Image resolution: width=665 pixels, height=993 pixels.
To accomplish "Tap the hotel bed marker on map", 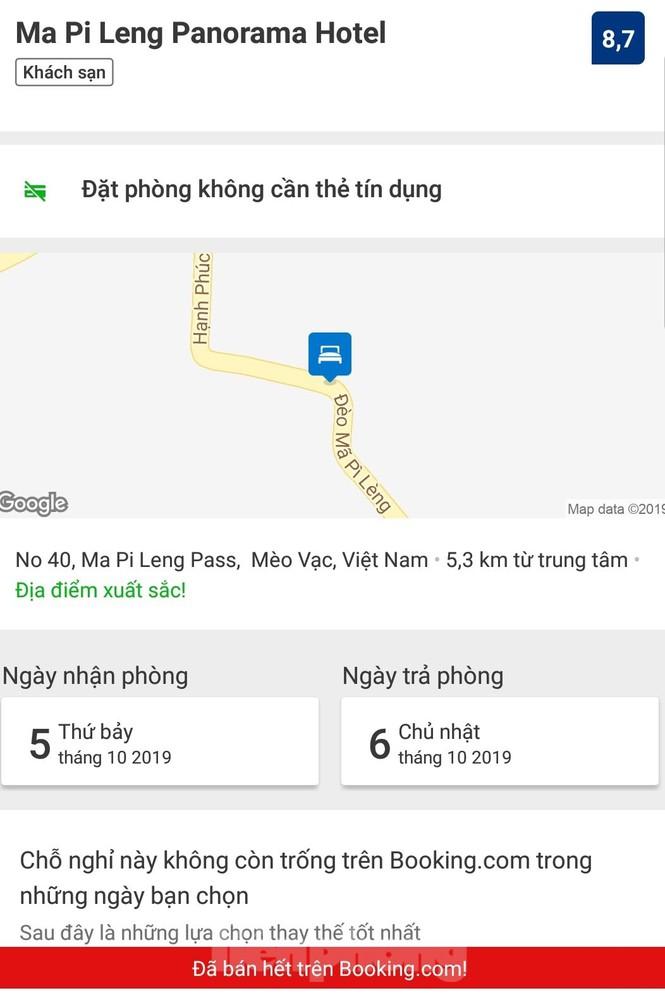I will tap(330, 355).
